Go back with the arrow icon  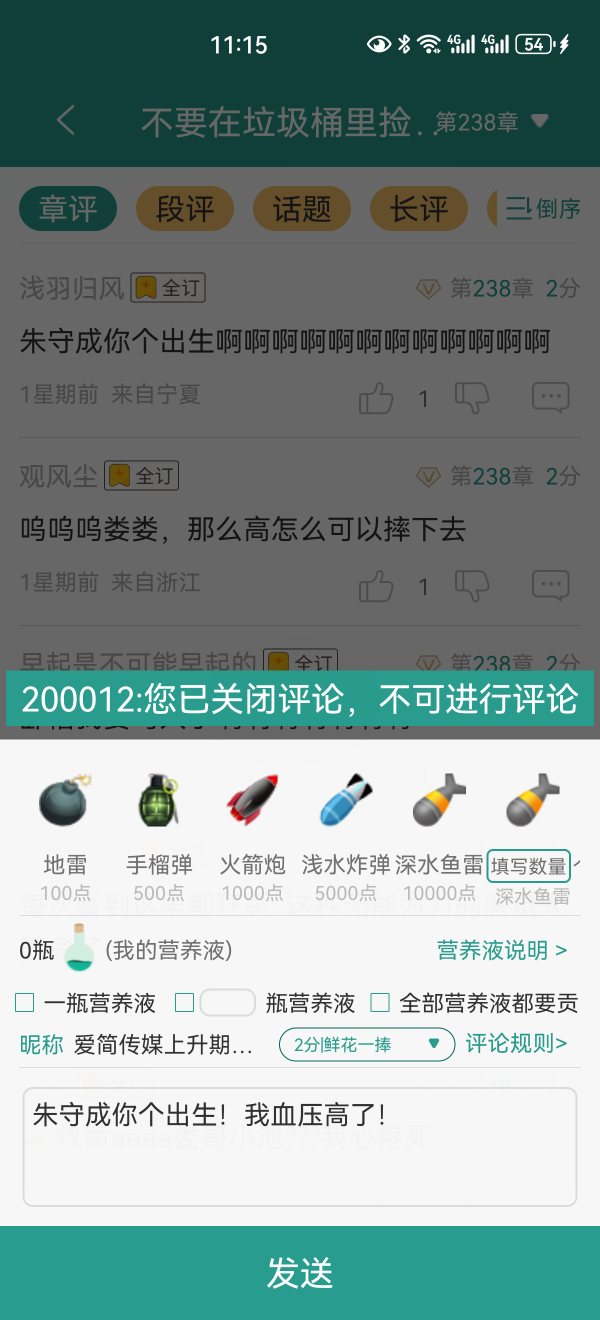click(66, 121)
